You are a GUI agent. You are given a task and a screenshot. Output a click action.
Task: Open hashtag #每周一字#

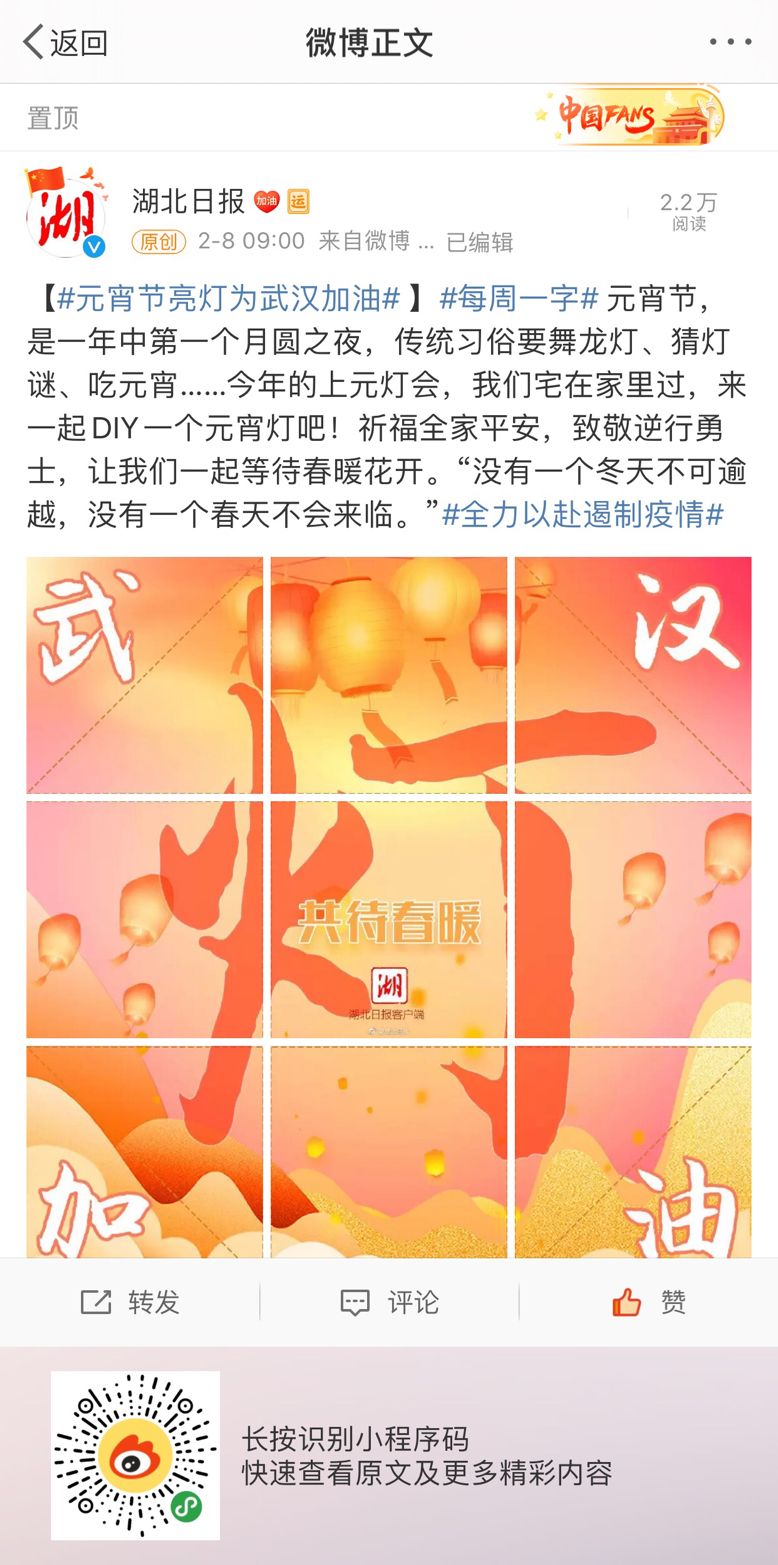click(x=519, y=297)
